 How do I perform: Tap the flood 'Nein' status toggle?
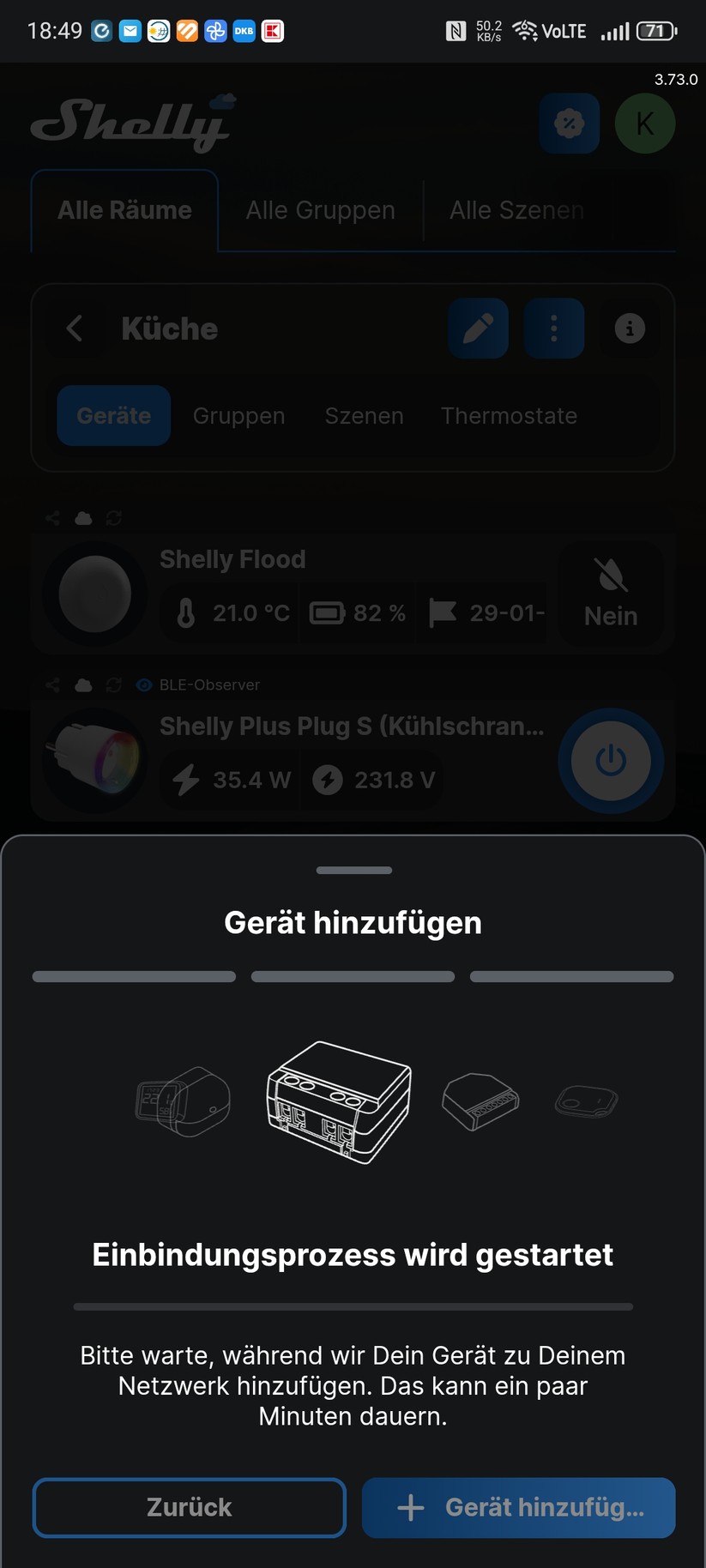pos(611,594)
